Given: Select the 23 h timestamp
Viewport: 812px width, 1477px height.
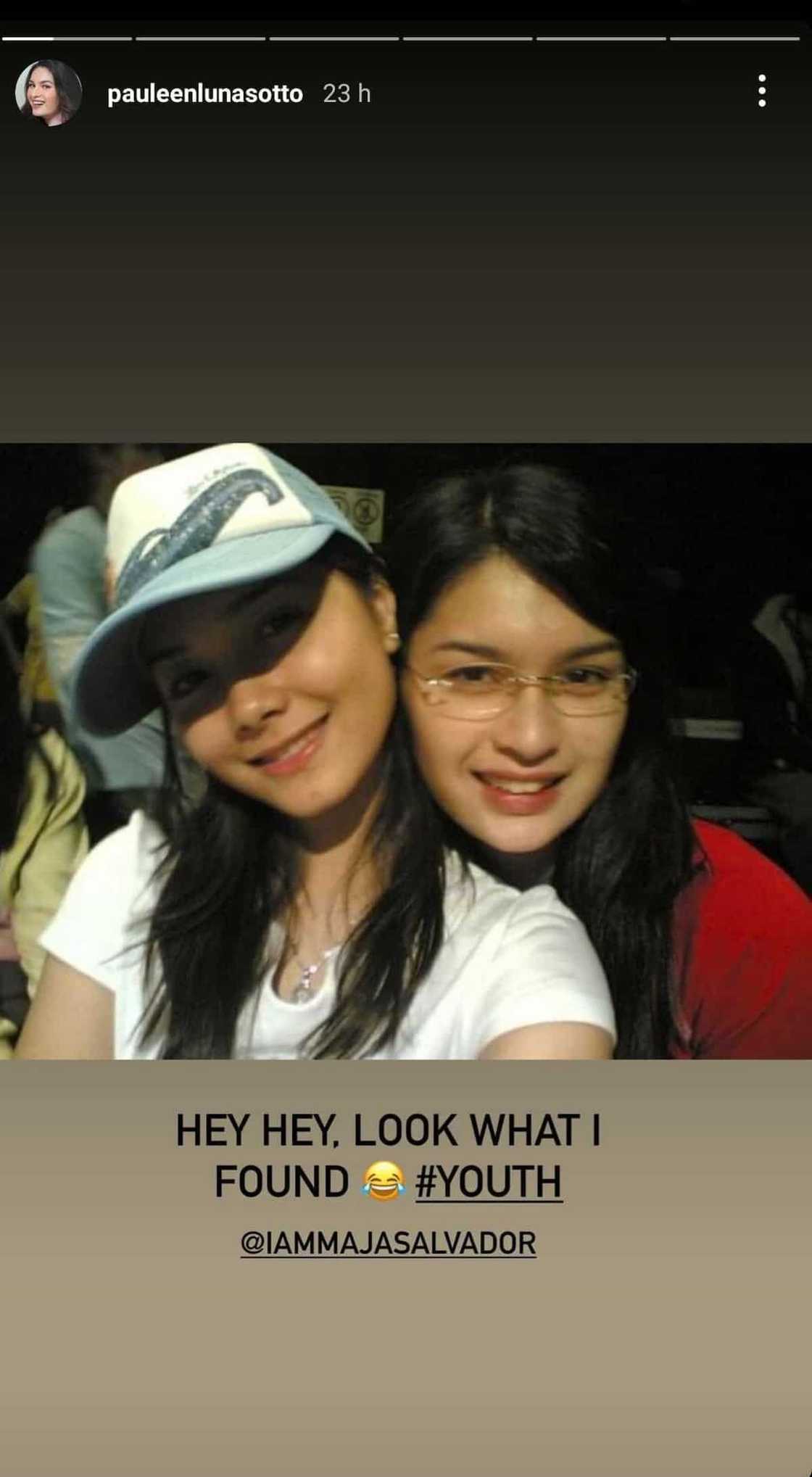Looking at the screenshot, I should (347, 93).
